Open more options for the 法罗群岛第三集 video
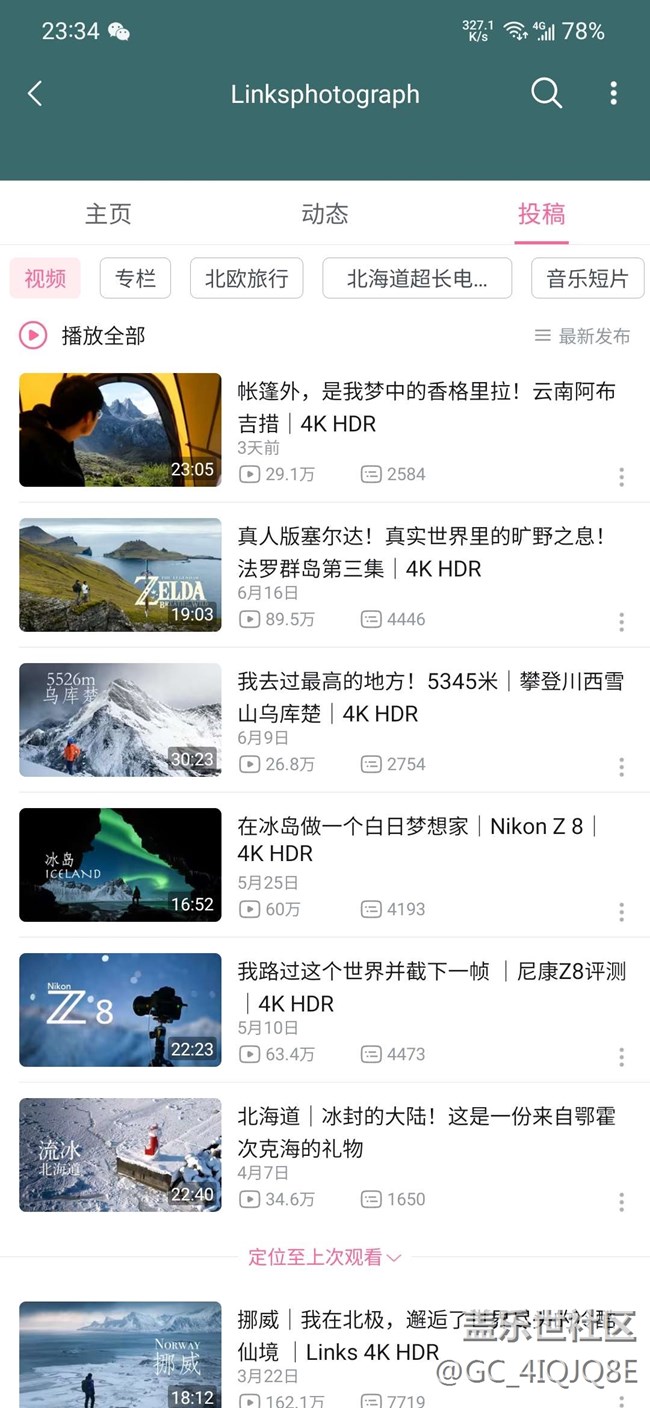This screenshot has height=1408, width=650. (x=621, y=622)
